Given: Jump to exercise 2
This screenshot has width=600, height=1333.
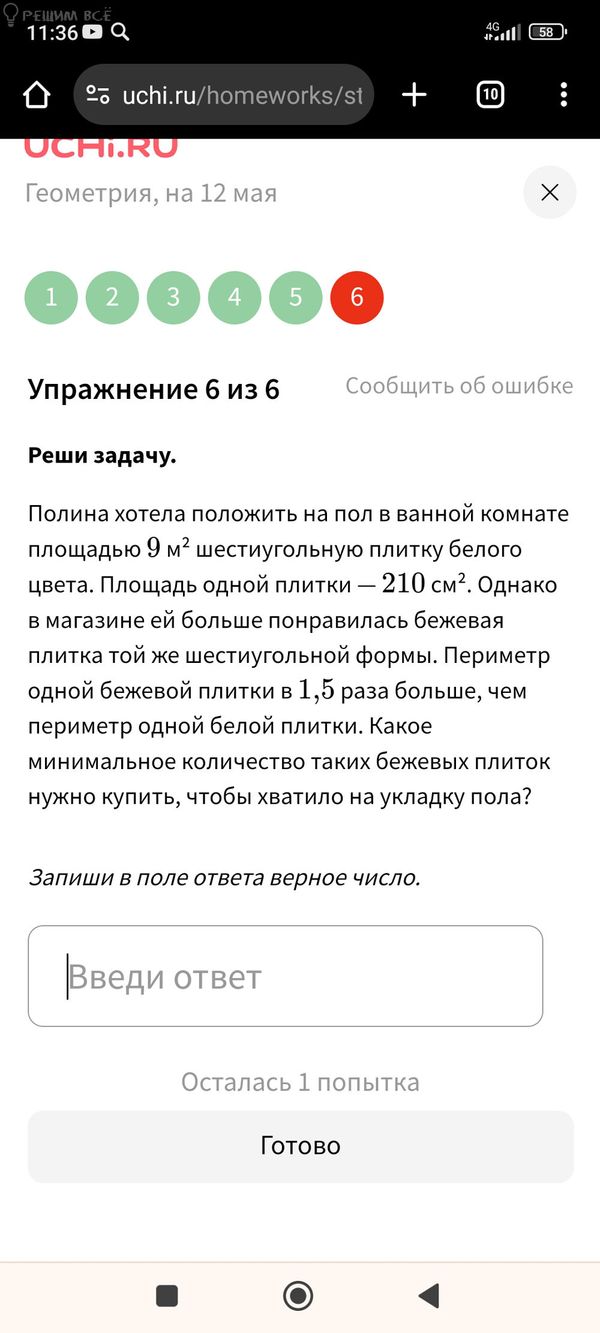Looking at the screenshot, I should [112, 298].
